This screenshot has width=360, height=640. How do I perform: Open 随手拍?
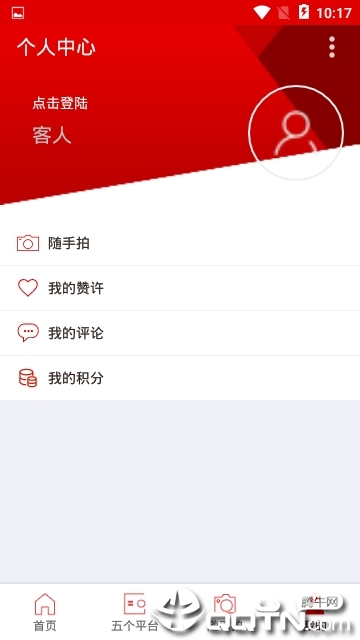(180, 243)
